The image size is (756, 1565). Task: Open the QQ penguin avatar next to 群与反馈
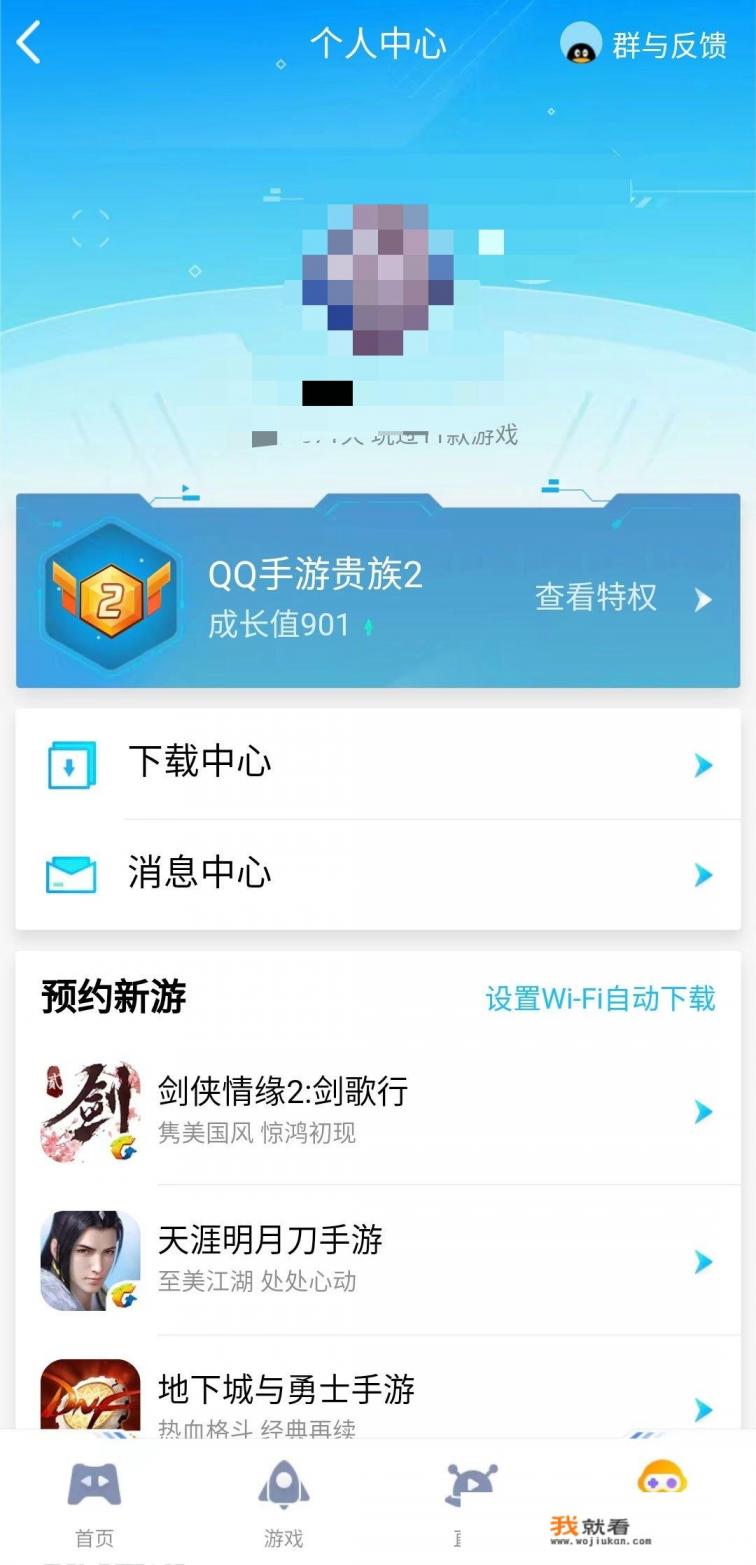(x=580, y=43)
